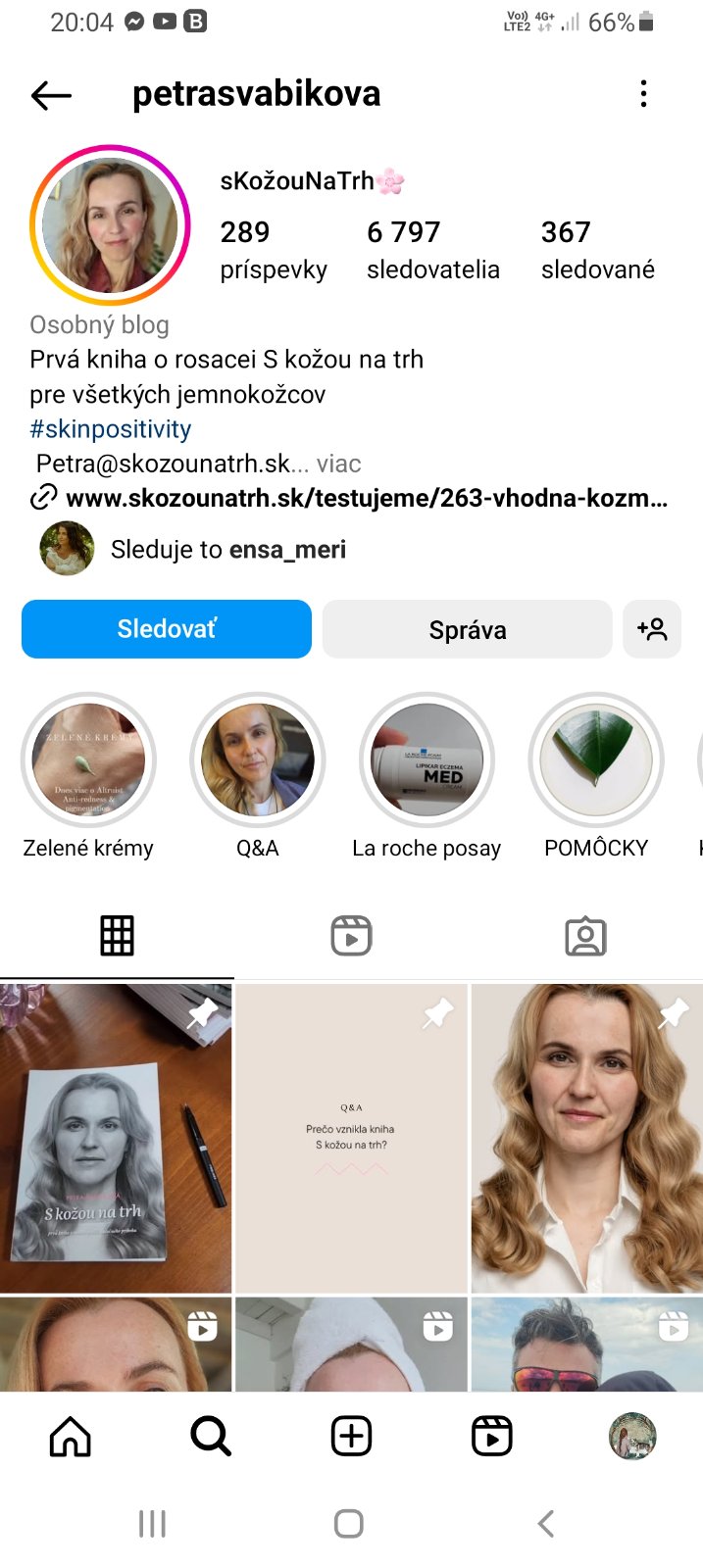Screen dimensions: 703x1568
Task: Open Zelené krémy story highlight
Action: (88, 760)
